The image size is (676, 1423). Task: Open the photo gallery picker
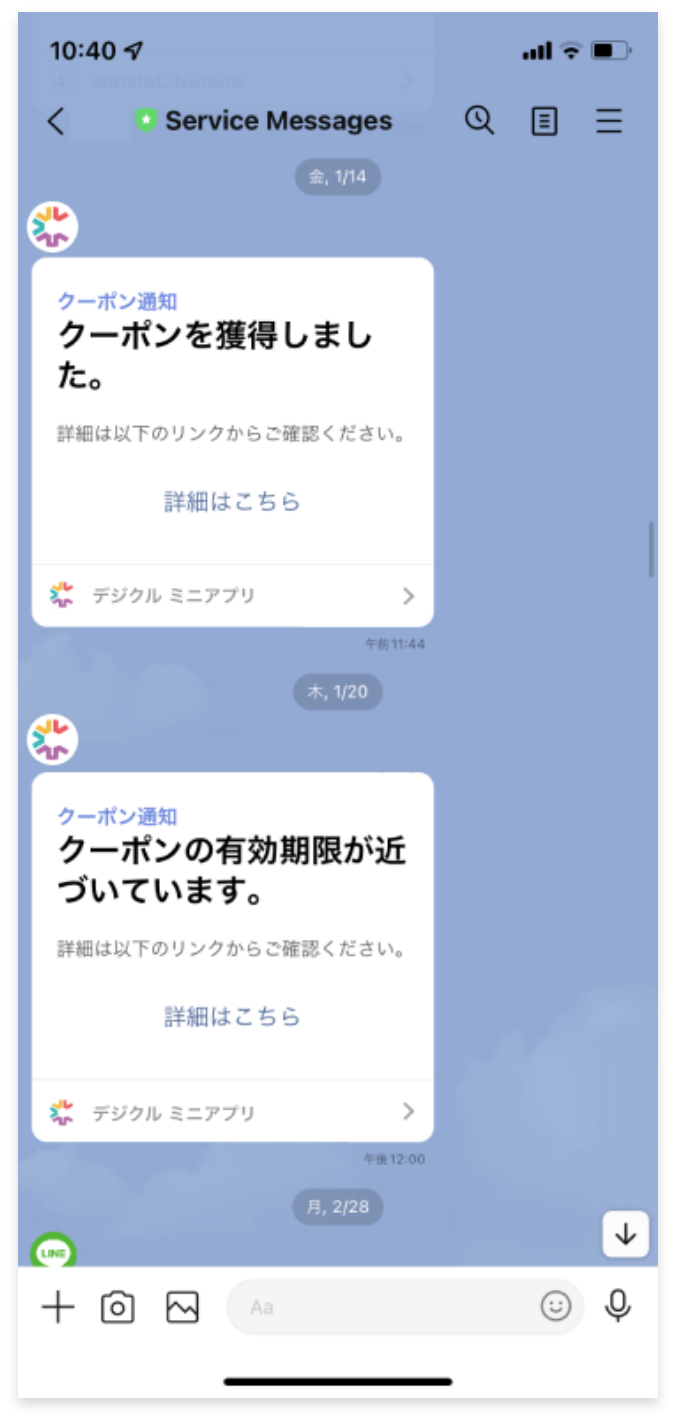pos(182,1306)
